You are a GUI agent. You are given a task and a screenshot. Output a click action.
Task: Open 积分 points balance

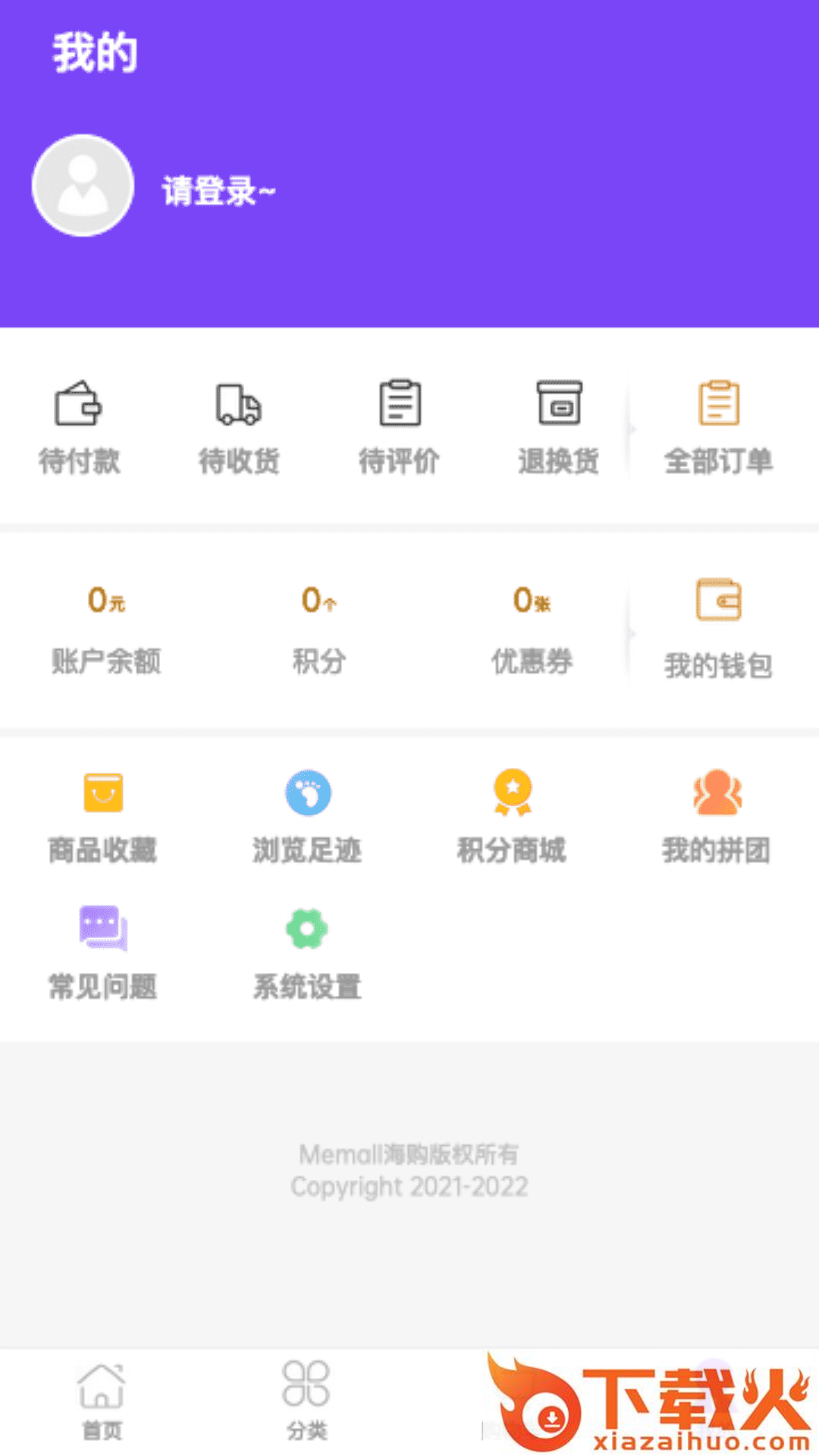[319, 629]
